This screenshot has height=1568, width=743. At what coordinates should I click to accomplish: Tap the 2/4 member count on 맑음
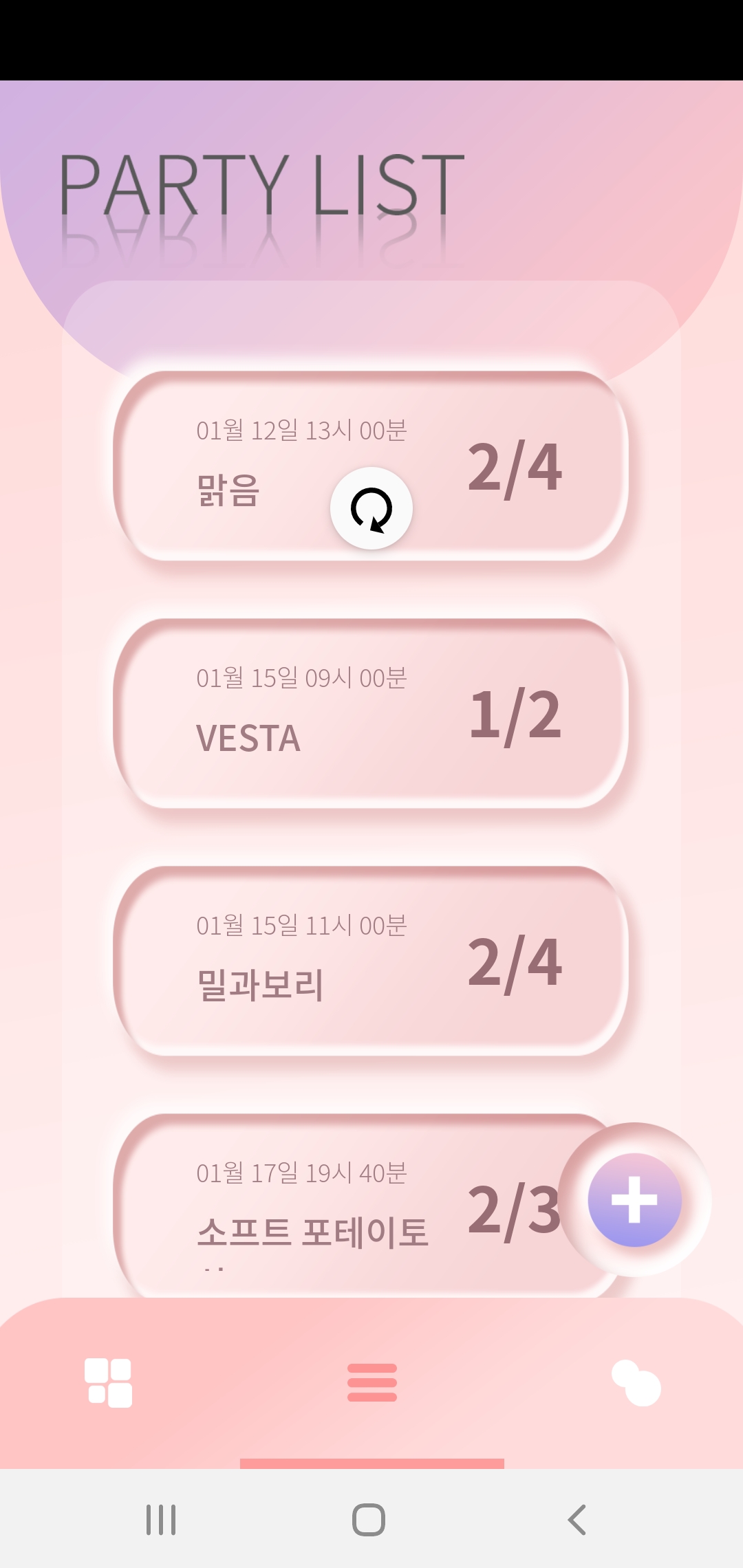point(515,471)
